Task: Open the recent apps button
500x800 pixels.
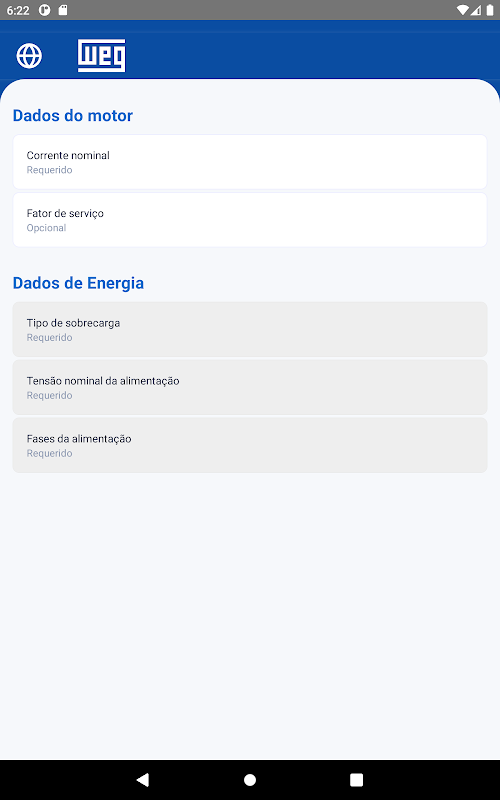Action: pyautogui.click(x=356, y=779)
